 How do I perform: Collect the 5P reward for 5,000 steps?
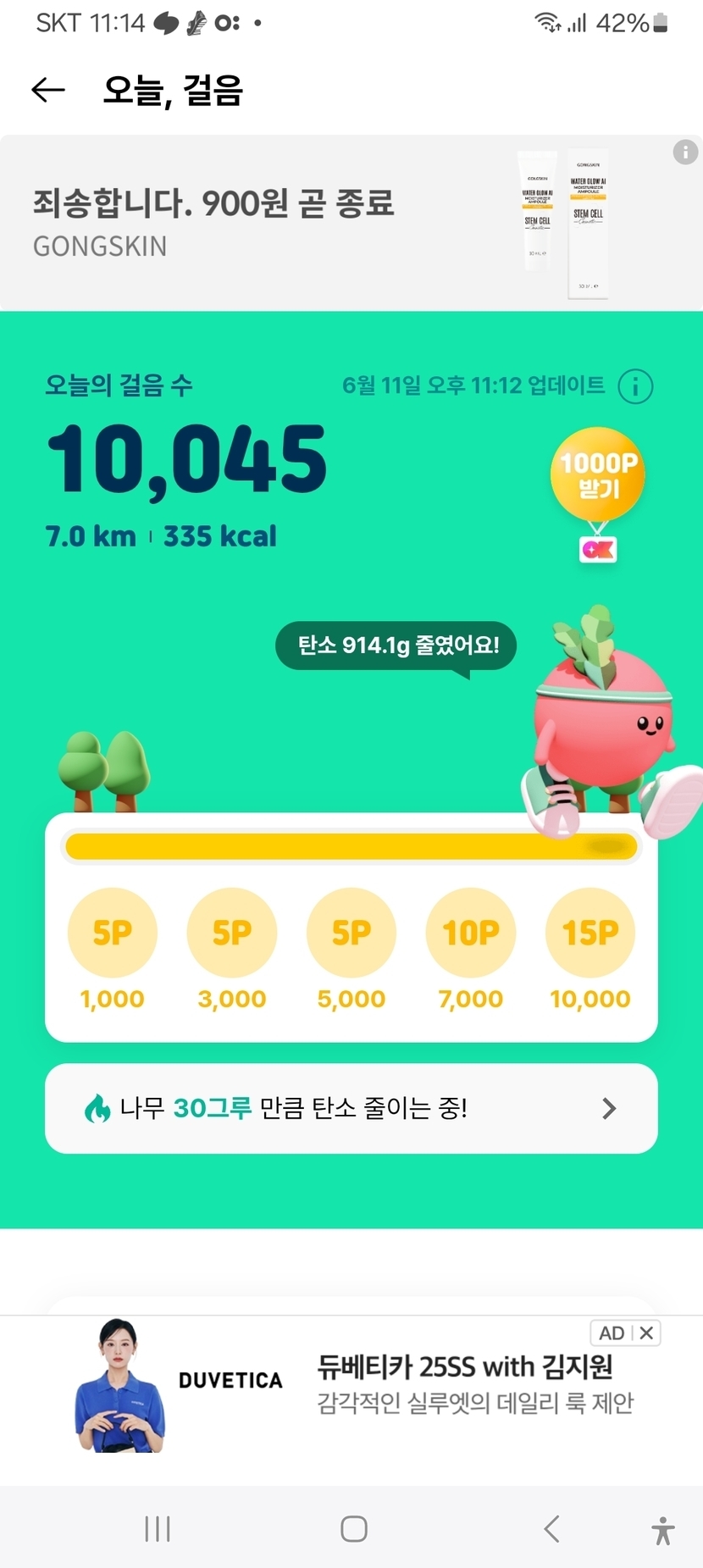(351, 933)
